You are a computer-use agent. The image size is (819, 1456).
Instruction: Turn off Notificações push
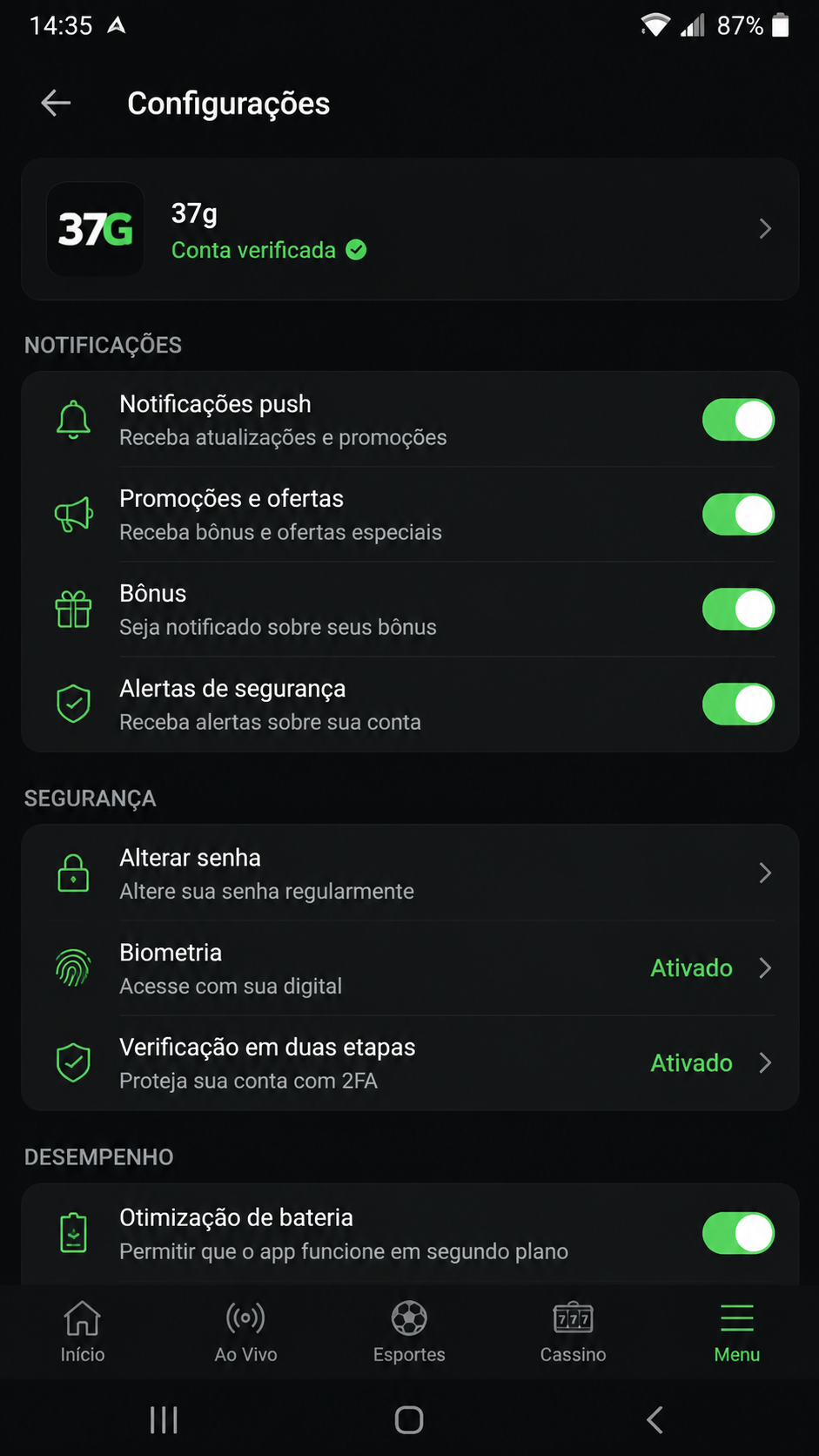[x=738, y=420]
